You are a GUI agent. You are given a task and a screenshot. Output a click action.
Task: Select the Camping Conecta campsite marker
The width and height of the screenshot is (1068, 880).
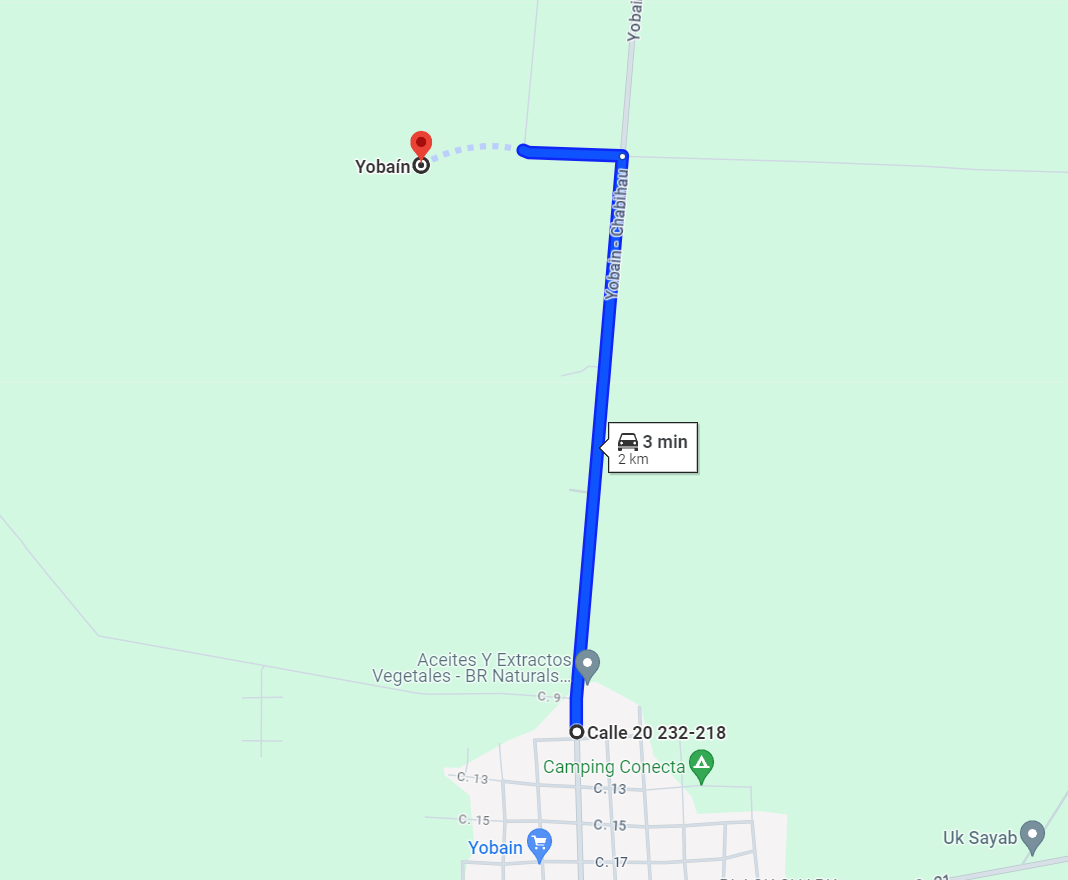[702, 767]
